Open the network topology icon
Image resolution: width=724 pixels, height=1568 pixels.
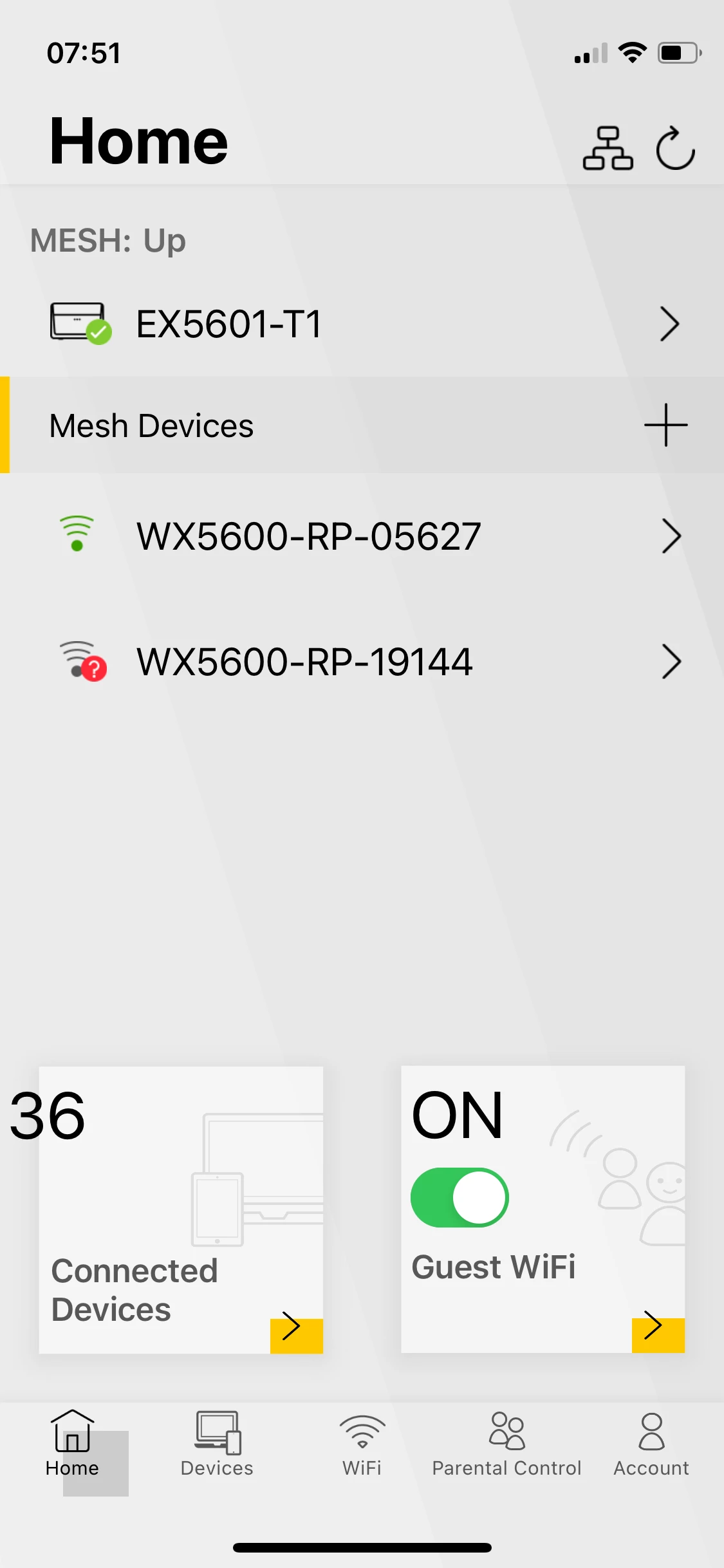(x=608, y=148)
